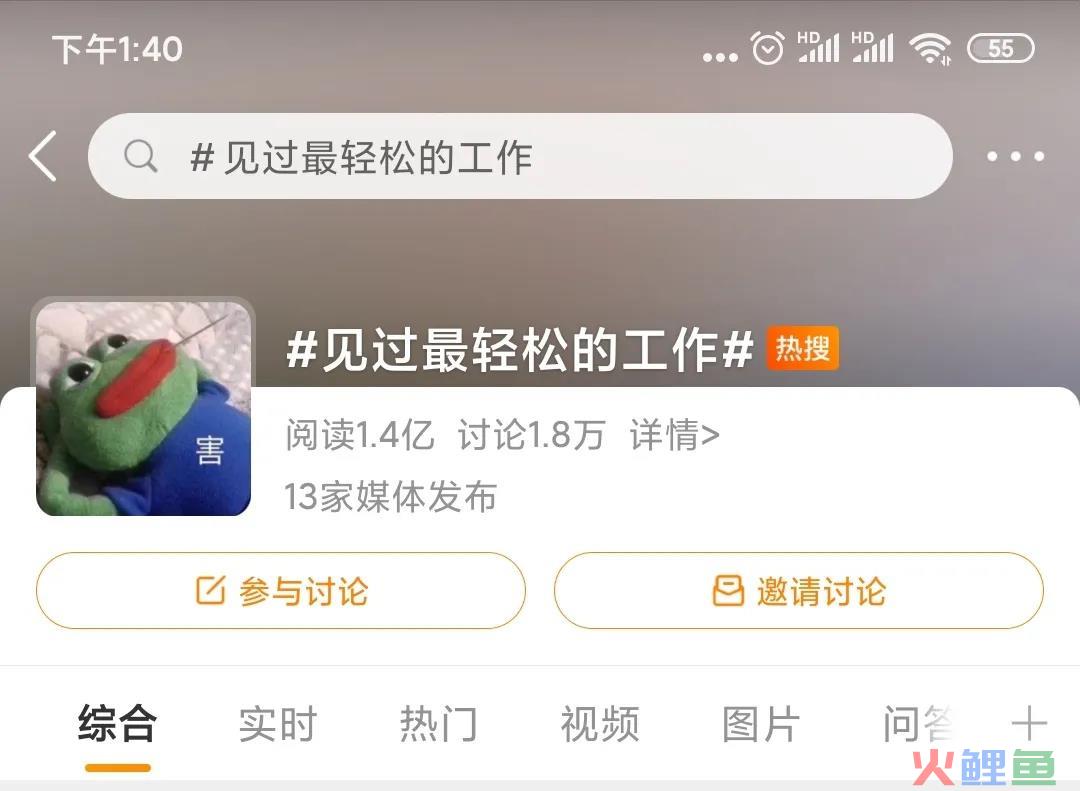Switch to the 图片 tab
Screen dimensions: 1080x791
[x=761, y=723]
